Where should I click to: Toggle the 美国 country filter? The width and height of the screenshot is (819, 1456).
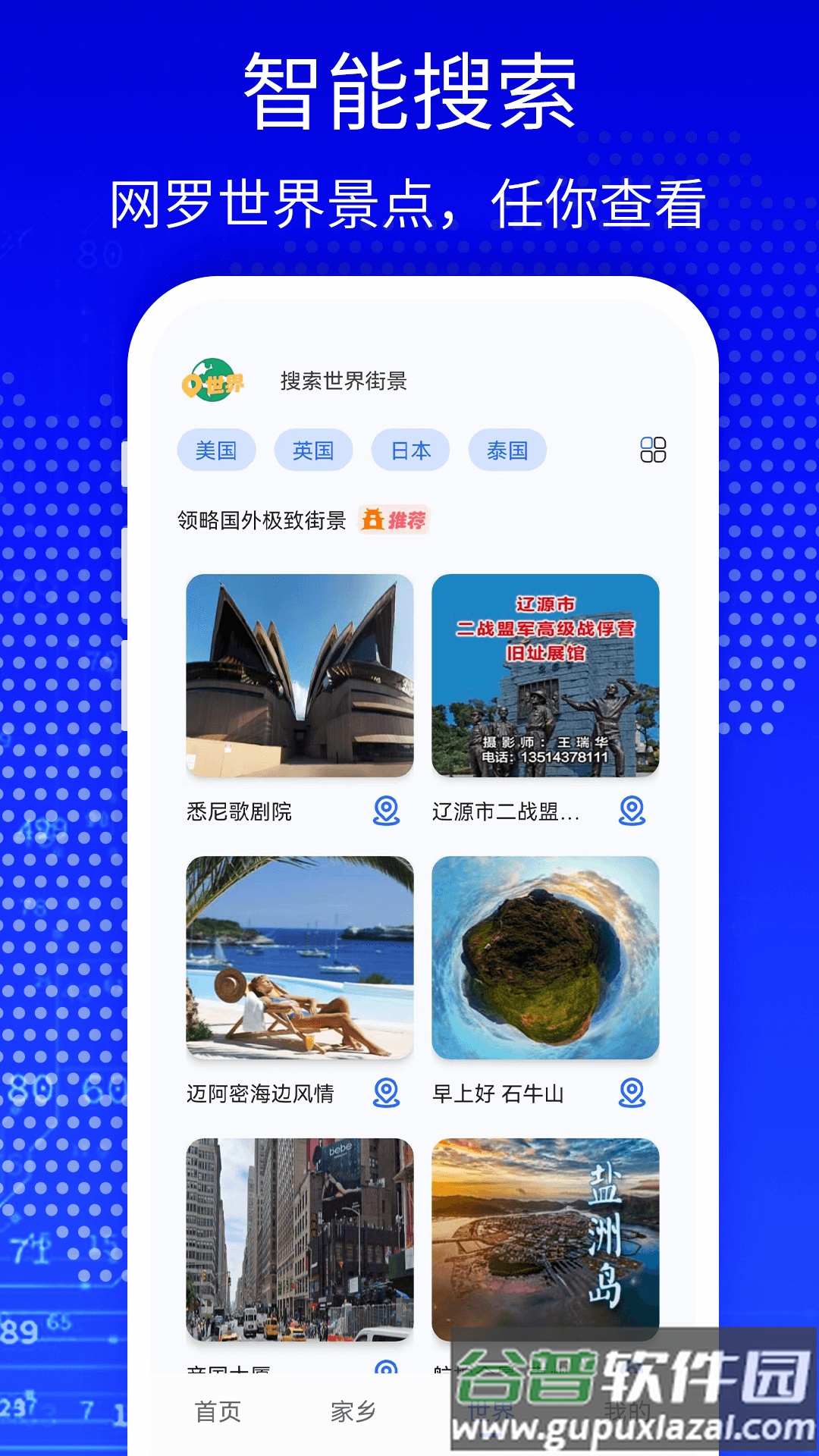pyautogui.click(x=216, y=450)
